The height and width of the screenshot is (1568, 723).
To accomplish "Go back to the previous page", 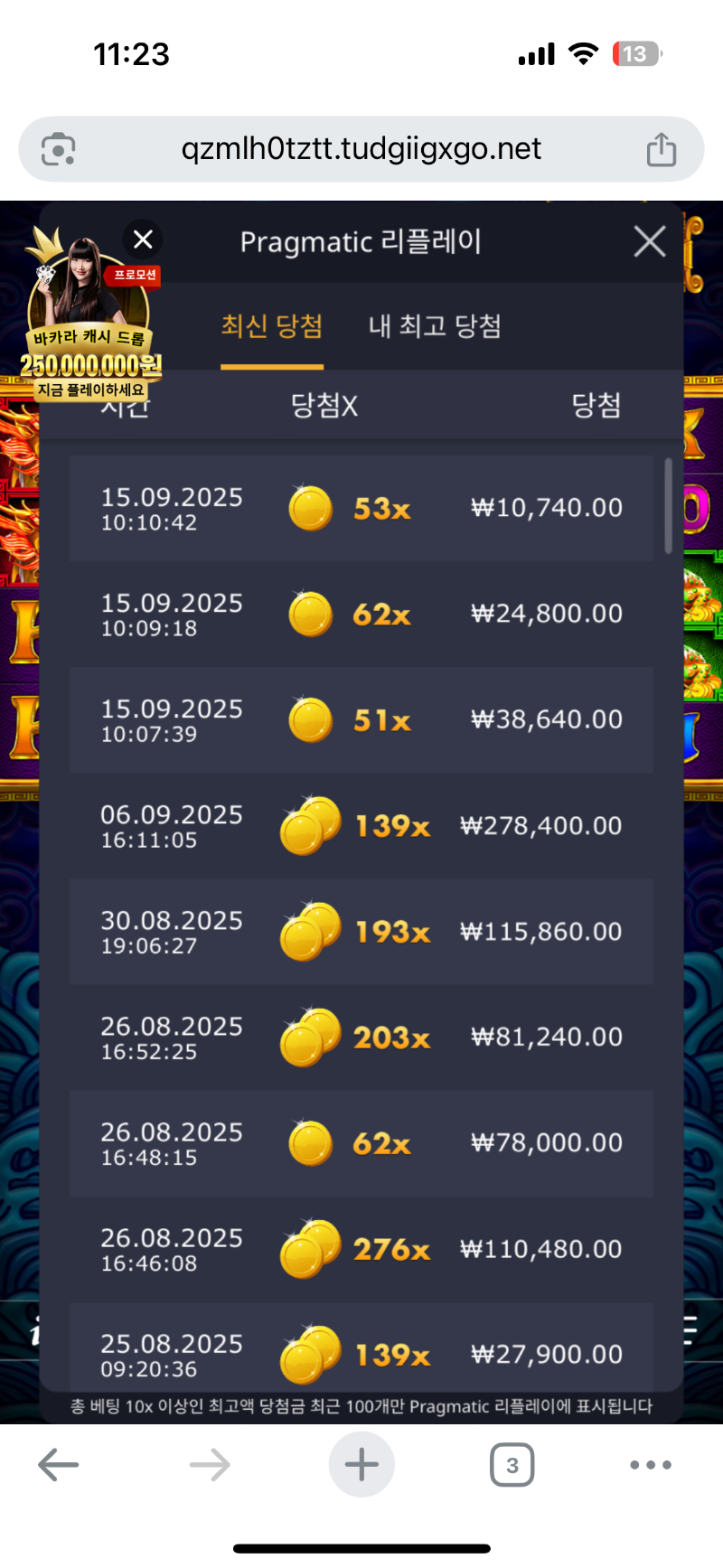I will point(59,1465).
